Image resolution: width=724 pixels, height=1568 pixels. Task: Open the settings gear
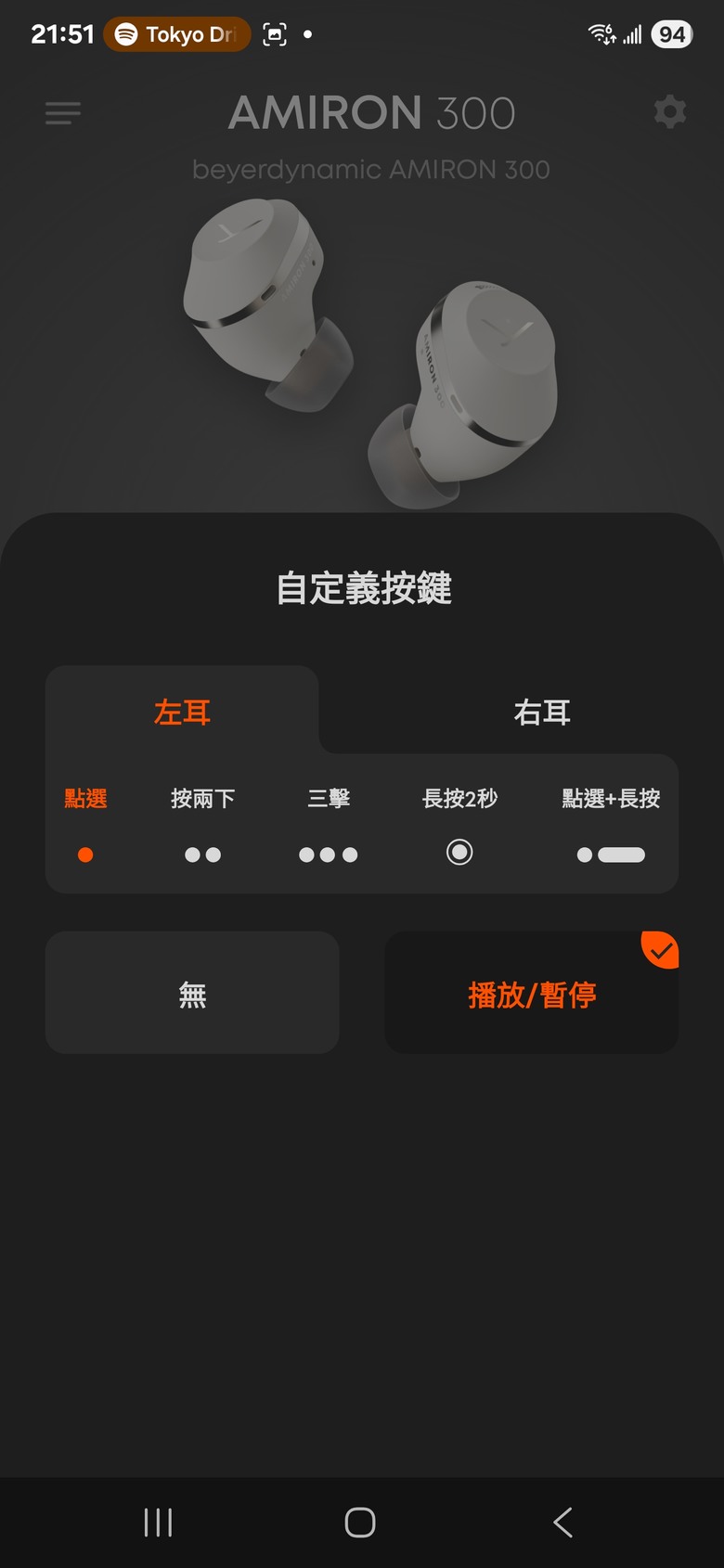(x=669, y=112)
